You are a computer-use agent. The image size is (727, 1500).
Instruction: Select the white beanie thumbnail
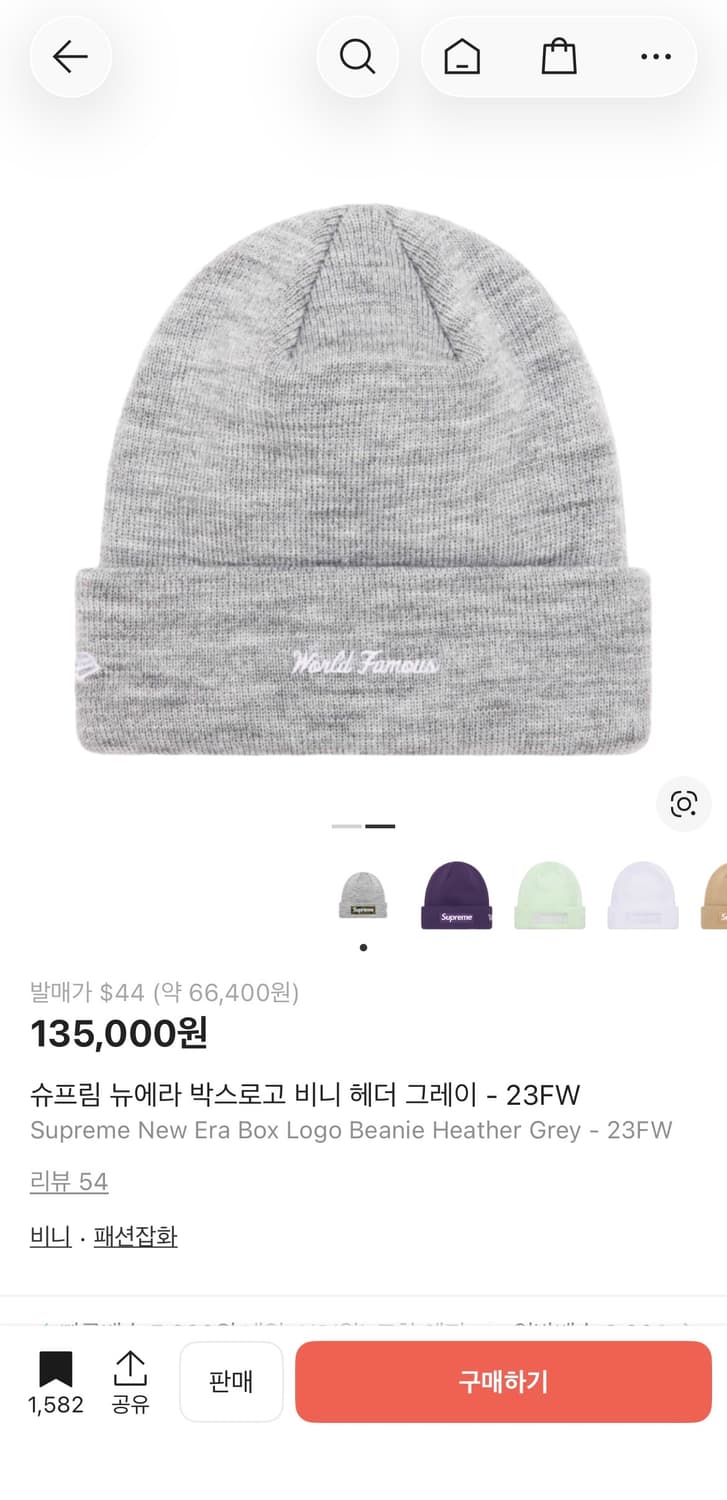pos(643,893)
